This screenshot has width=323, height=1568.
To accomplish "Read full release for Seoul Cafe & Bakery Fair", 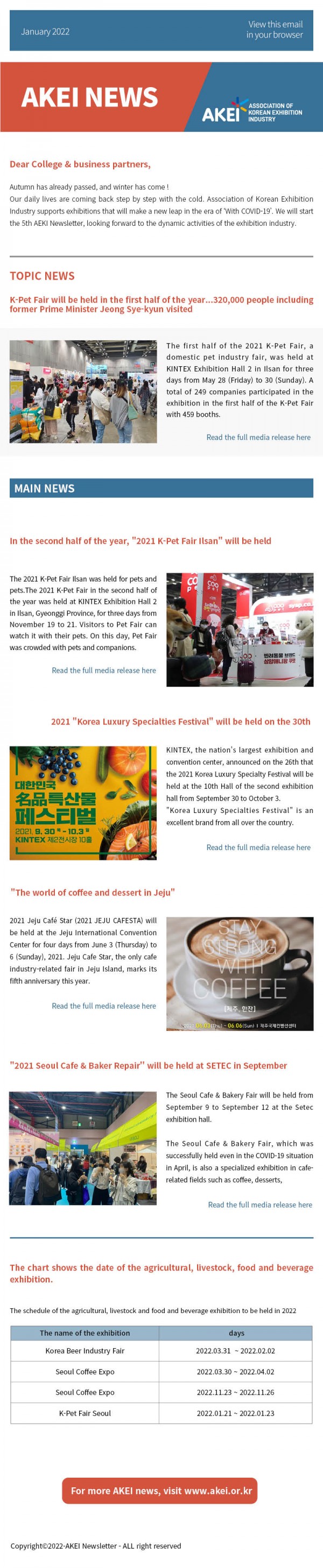I will pyautogui.click(x=259, y=1204).
